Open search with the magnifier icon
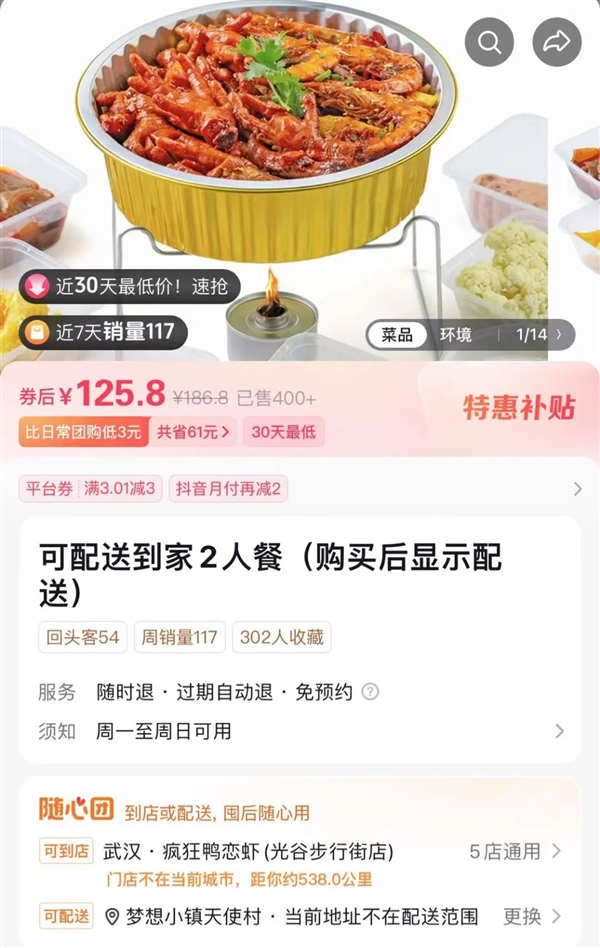 [489, 42]
